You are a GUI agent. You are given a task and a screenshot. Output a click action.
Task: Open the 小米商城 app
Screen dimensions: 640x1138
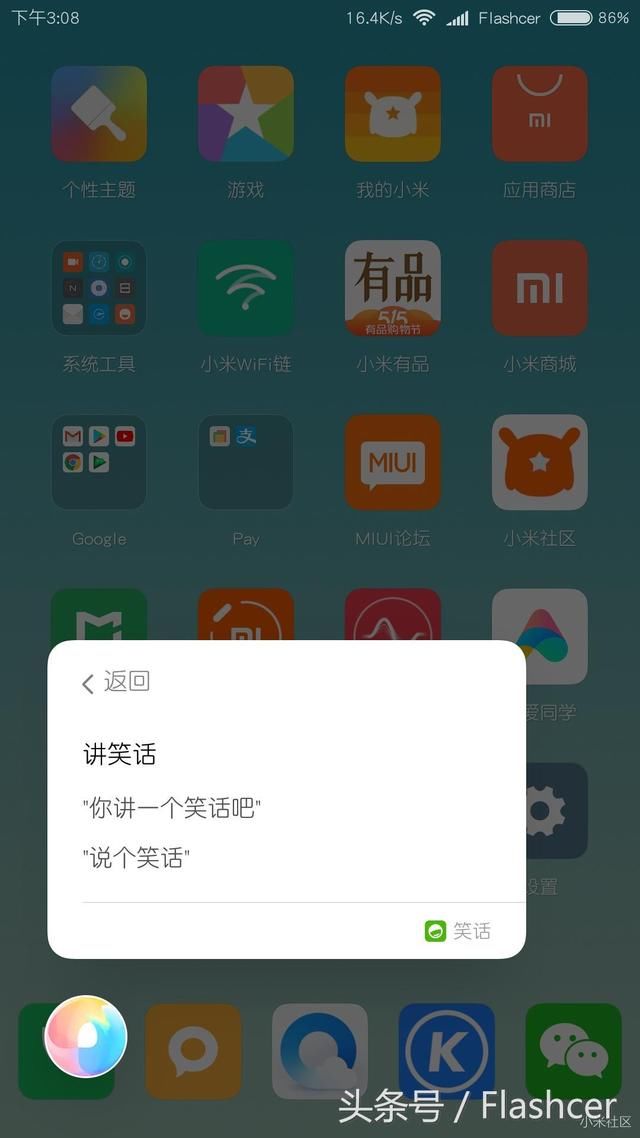click(539, 288)
